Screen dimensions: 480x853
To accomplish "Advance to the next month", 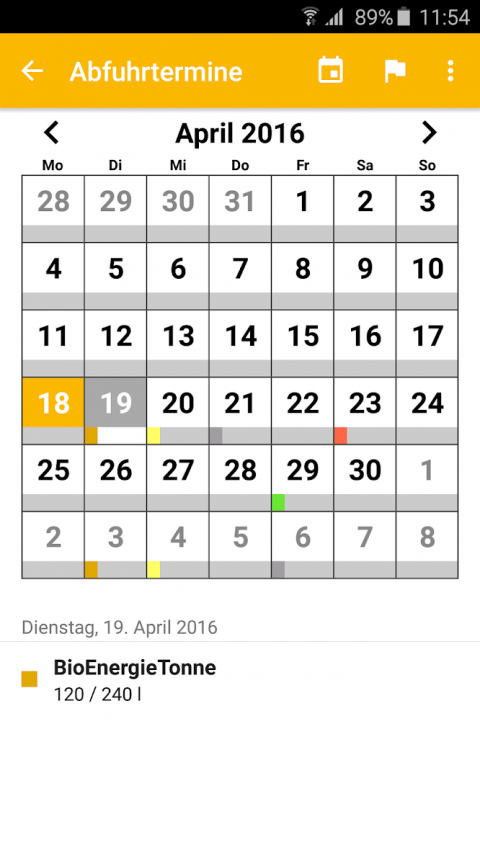I will (x=429, y=132).
